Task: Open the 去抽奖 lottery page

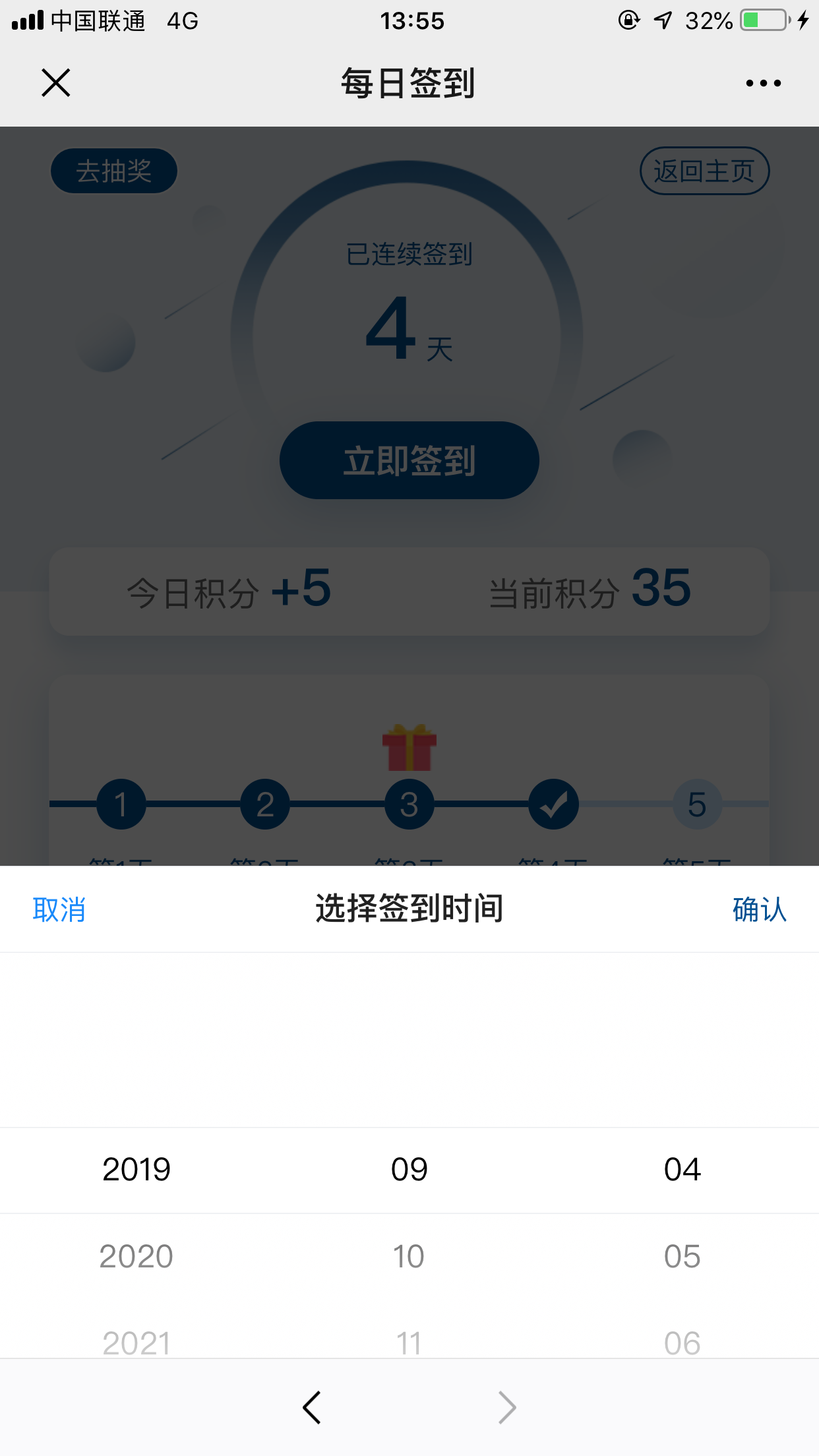Action: click(x=113, y=170)
